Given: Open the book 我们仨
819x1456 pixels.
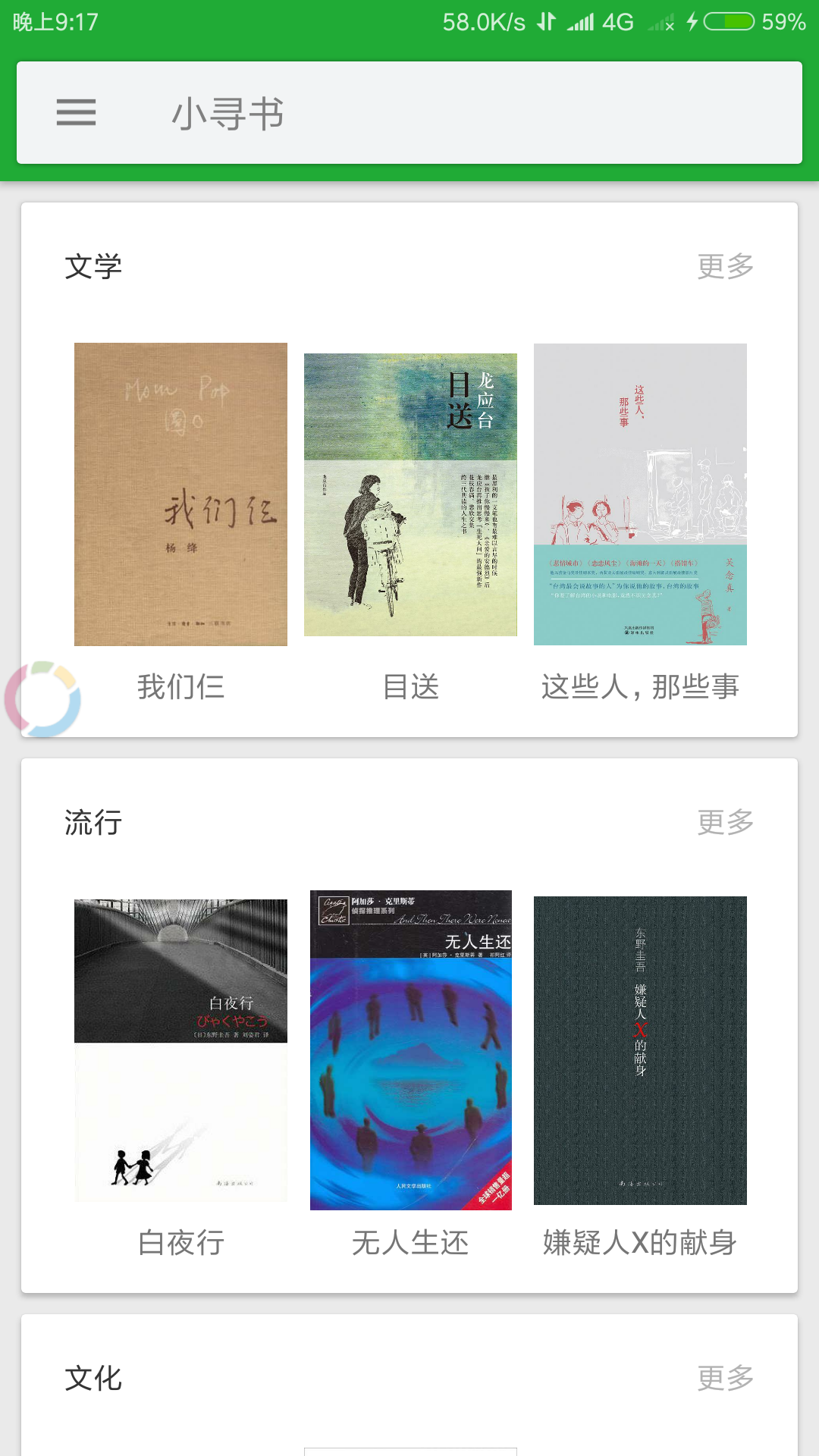Looking at the screenshot, I should tap(180, 494).
